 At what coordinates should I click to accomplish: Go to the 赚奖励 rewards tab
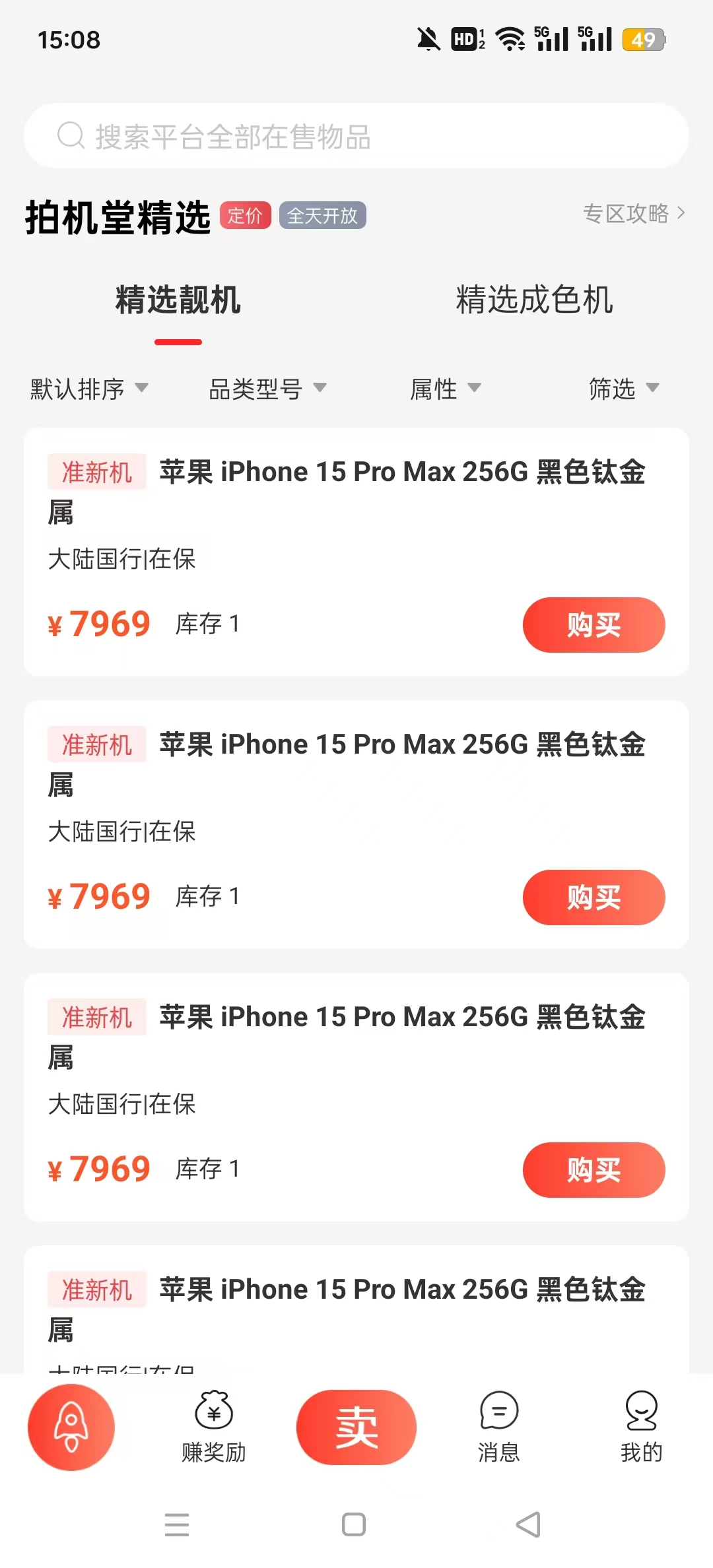click(x=214, y=1428)
